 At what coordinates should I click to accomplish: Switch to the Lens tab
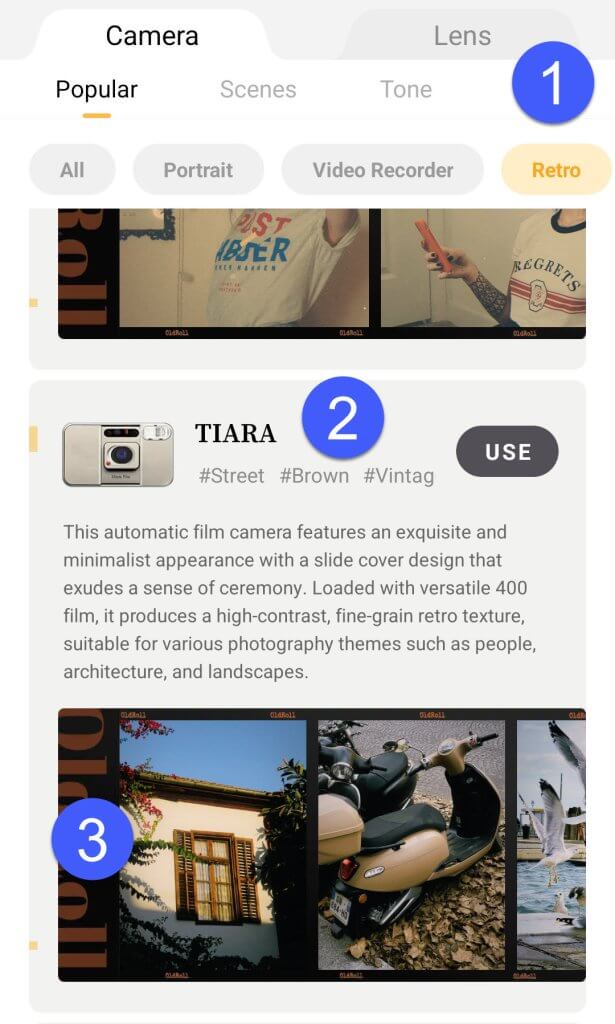click(x=461, y=37)
